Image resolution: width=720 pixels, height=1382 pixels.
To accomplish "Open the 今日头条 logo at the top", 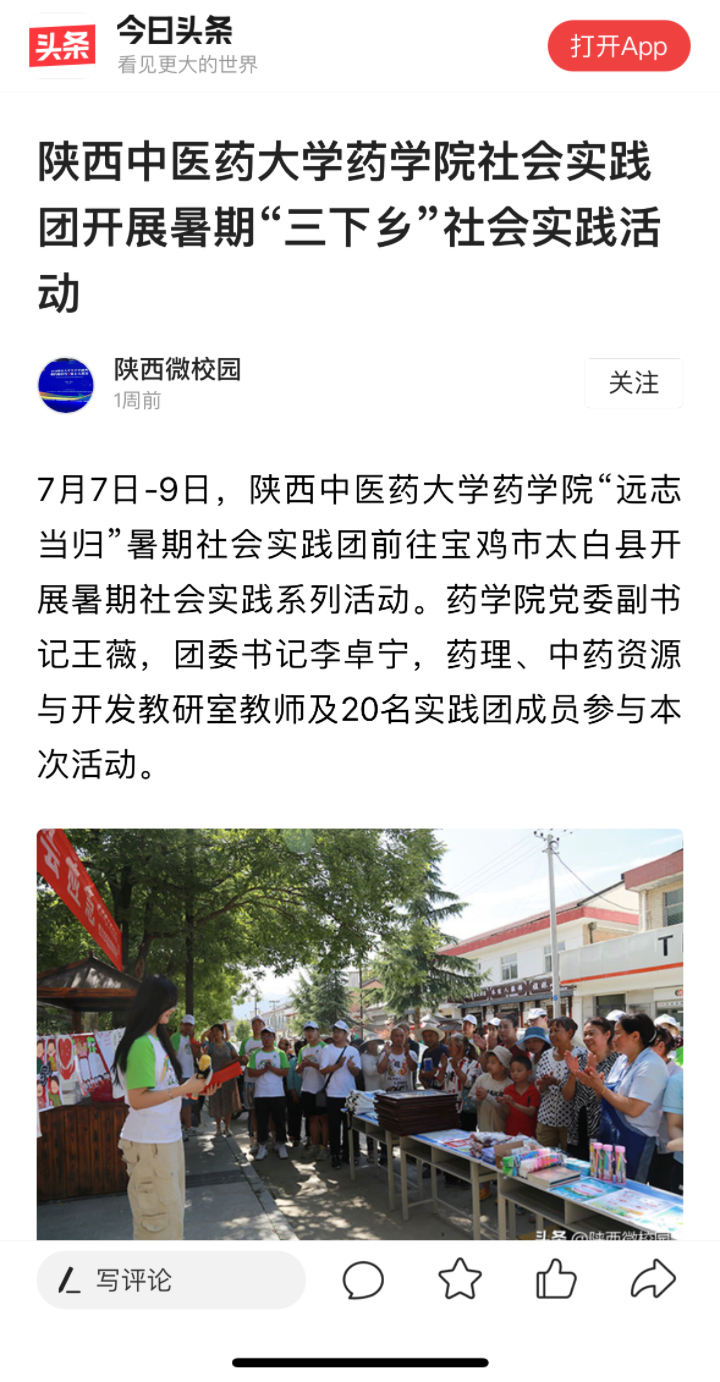I will coord(62,46).
